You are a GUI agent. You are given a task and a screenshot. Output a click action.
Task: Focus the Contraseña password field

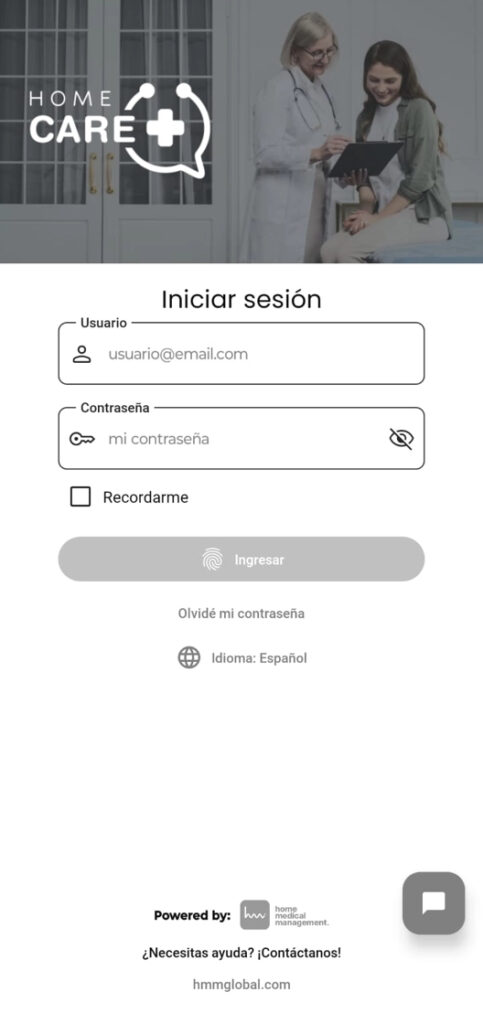[242, 438]
